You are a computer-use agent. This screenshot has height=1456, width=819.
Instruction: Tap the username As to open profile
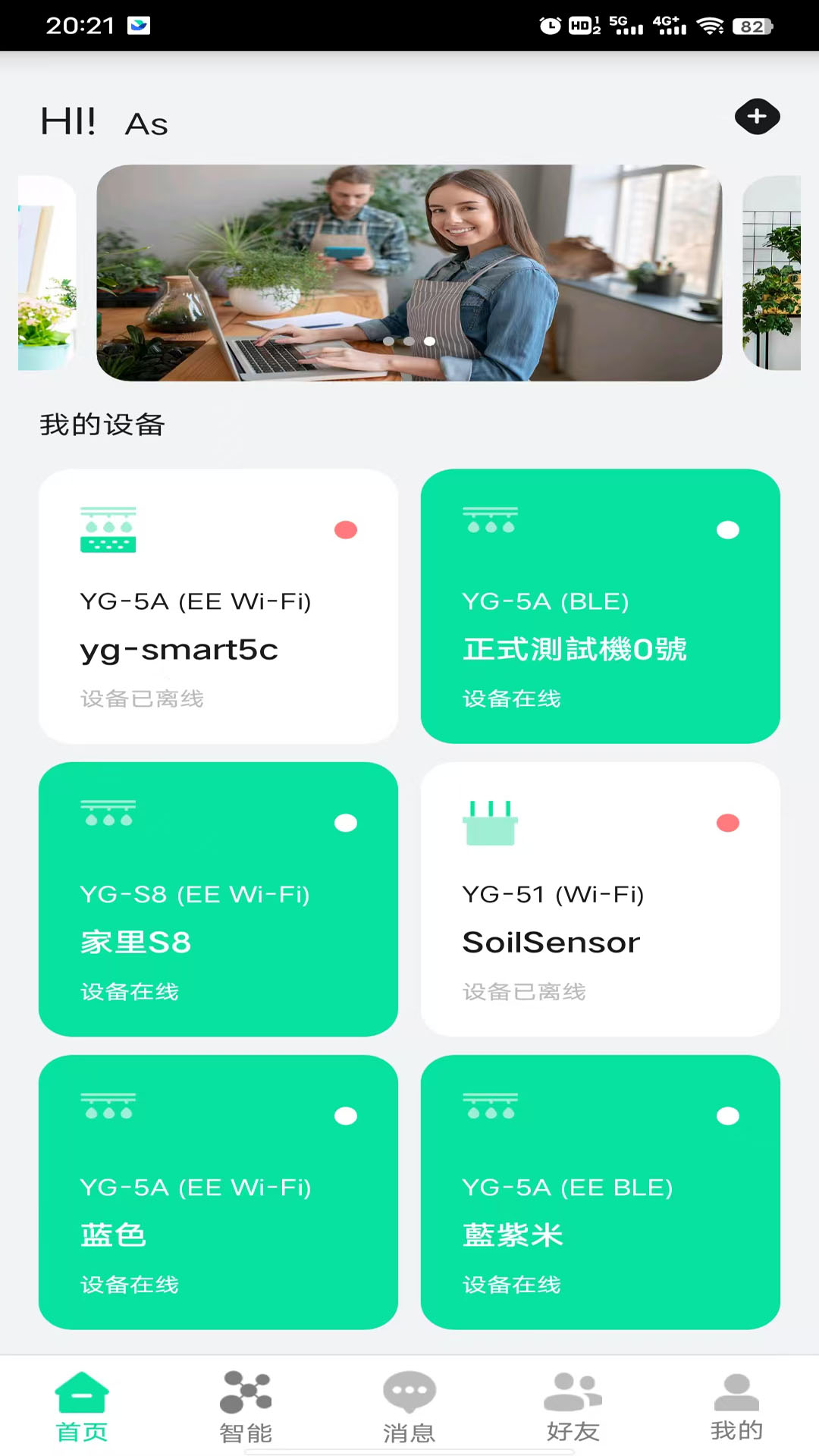(146, 124)
